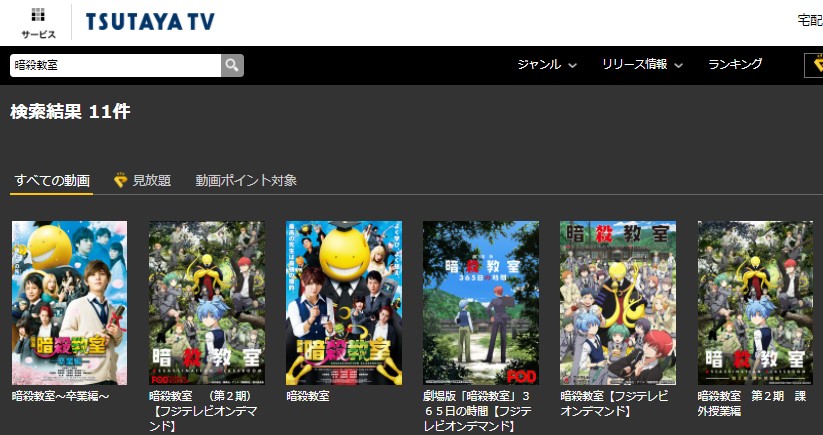Focus the 暗殺教室 search field
The height and width of the screenshot is (435, 823).
(114, 65)
